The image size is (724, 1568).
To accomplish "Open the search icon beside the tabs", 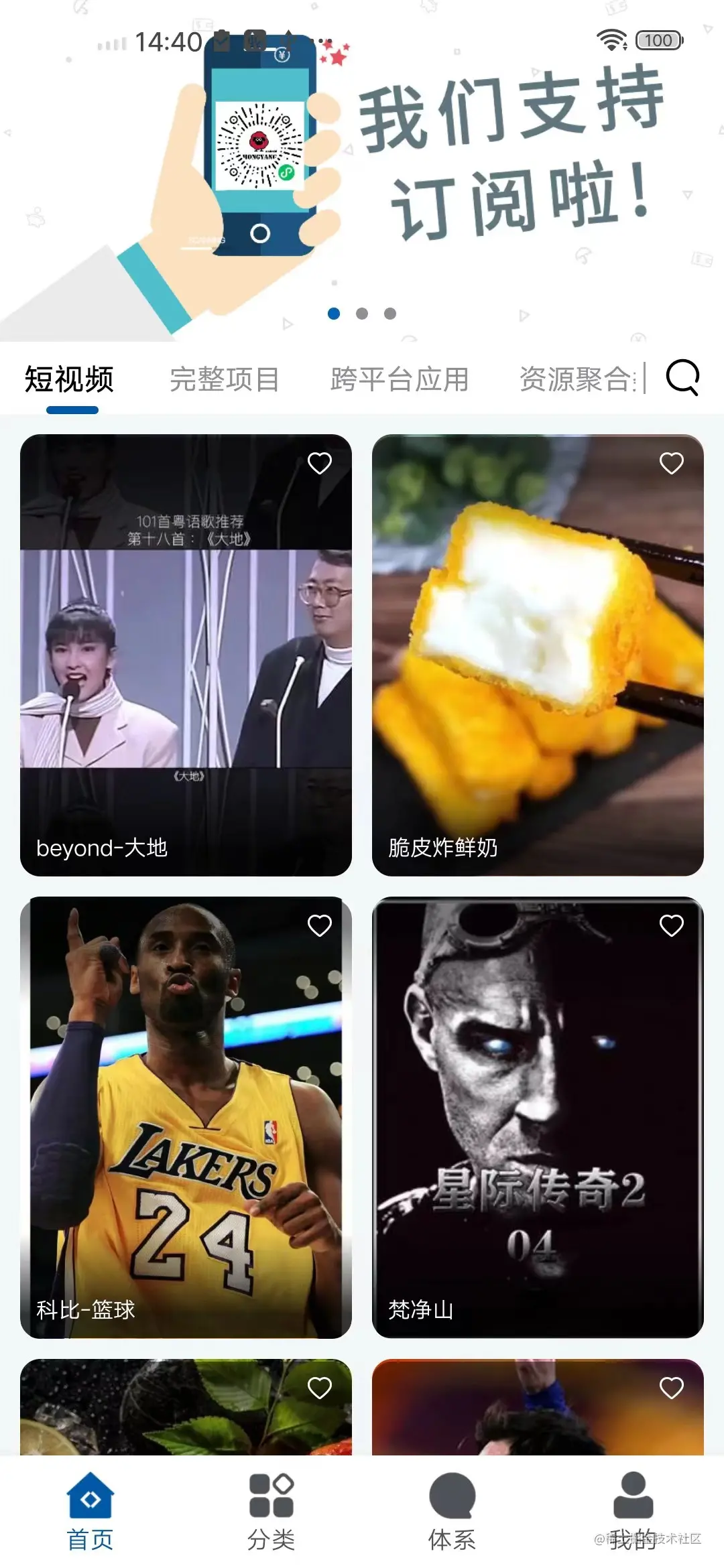I will pyautogui.click(x=682, y=378).
